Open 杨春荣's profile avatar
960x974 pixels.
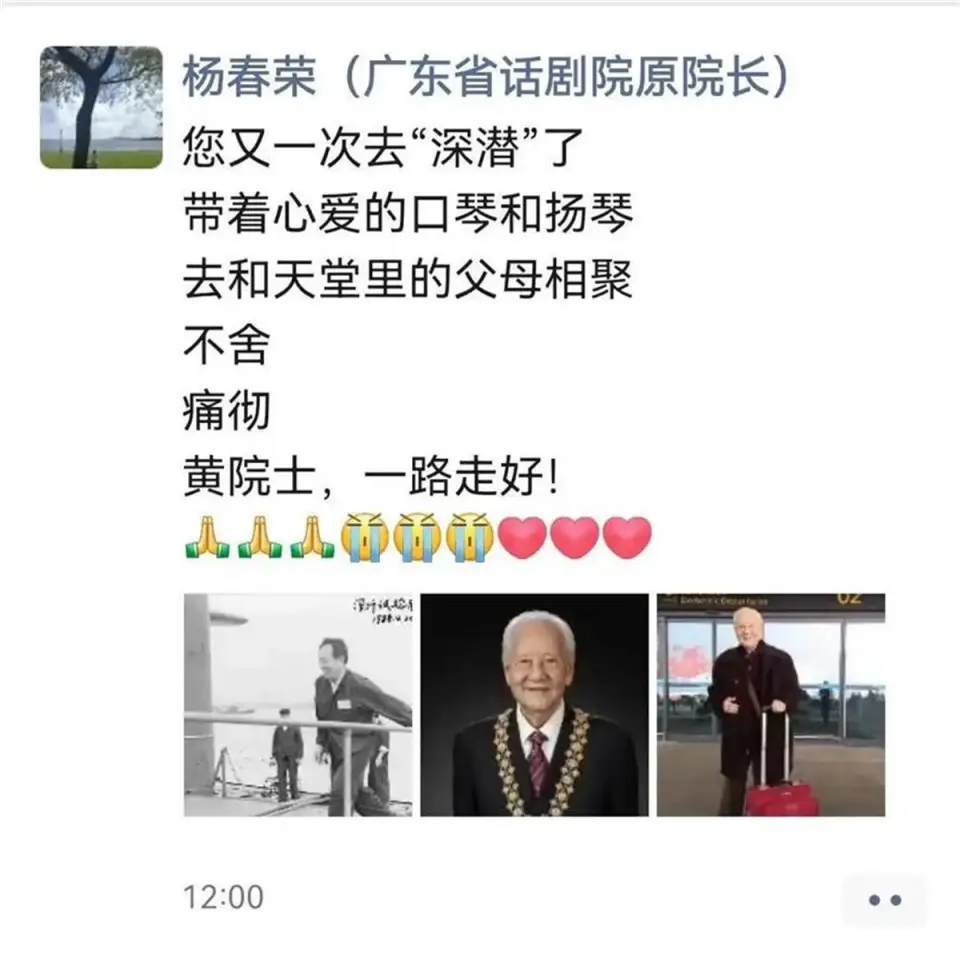tap(100, 107)
